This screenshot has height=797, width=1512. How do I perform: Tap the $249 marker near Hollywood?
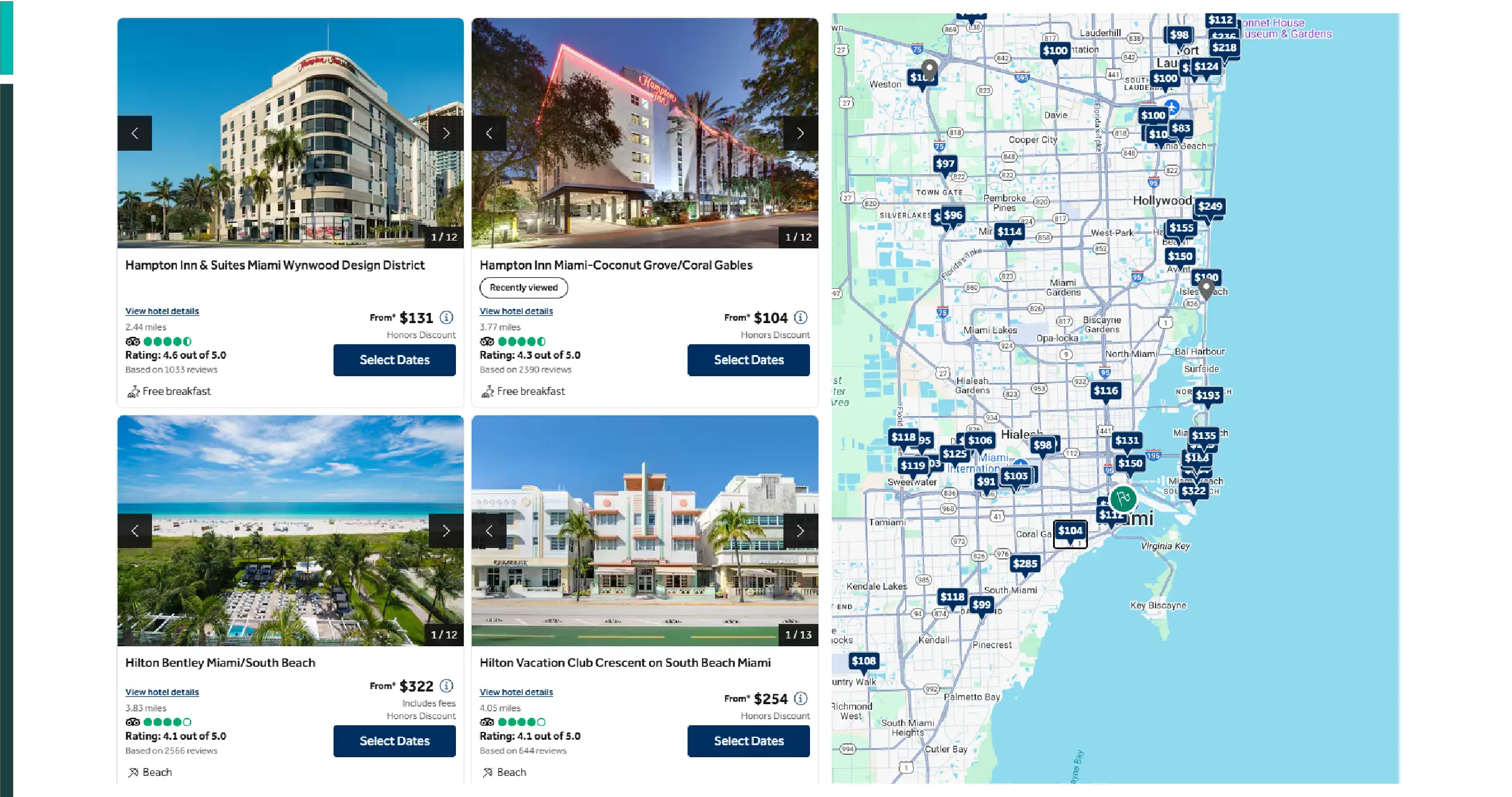1209,206
